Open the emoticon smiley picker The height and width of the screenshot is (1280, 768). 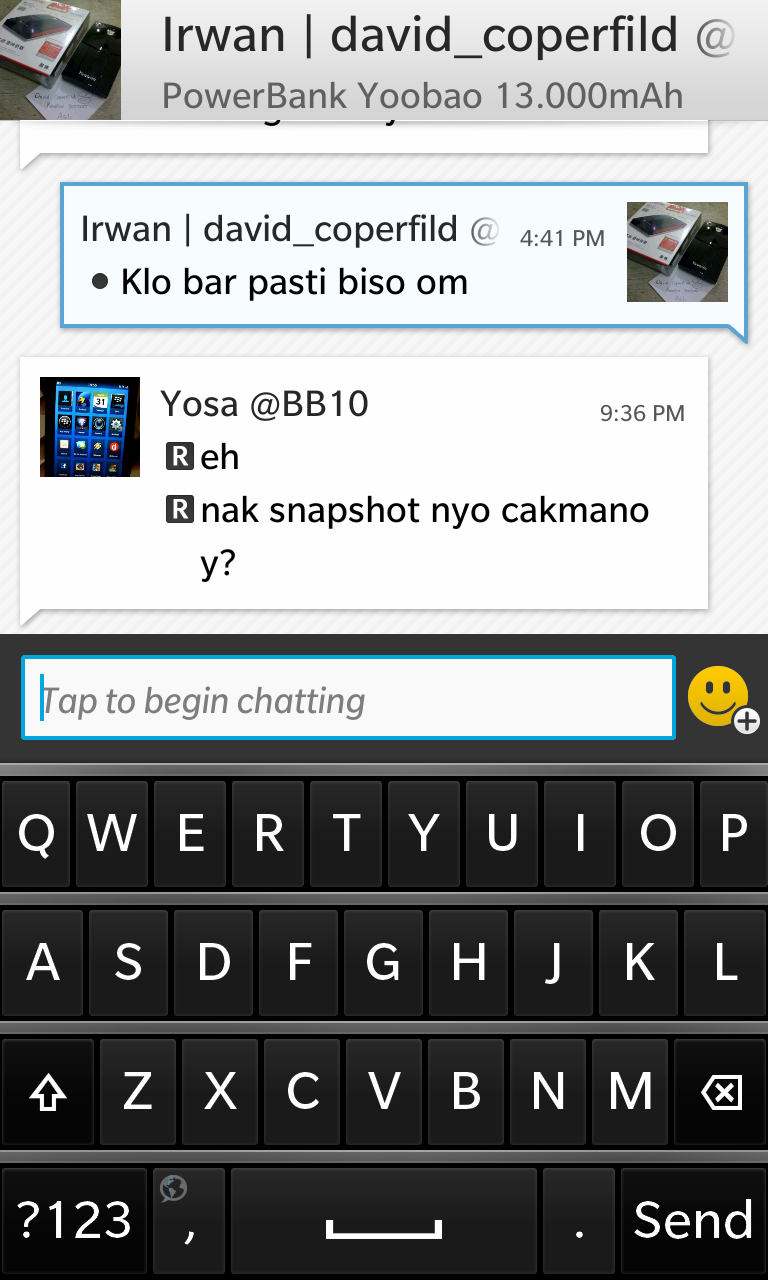click(x=720, y=698)
